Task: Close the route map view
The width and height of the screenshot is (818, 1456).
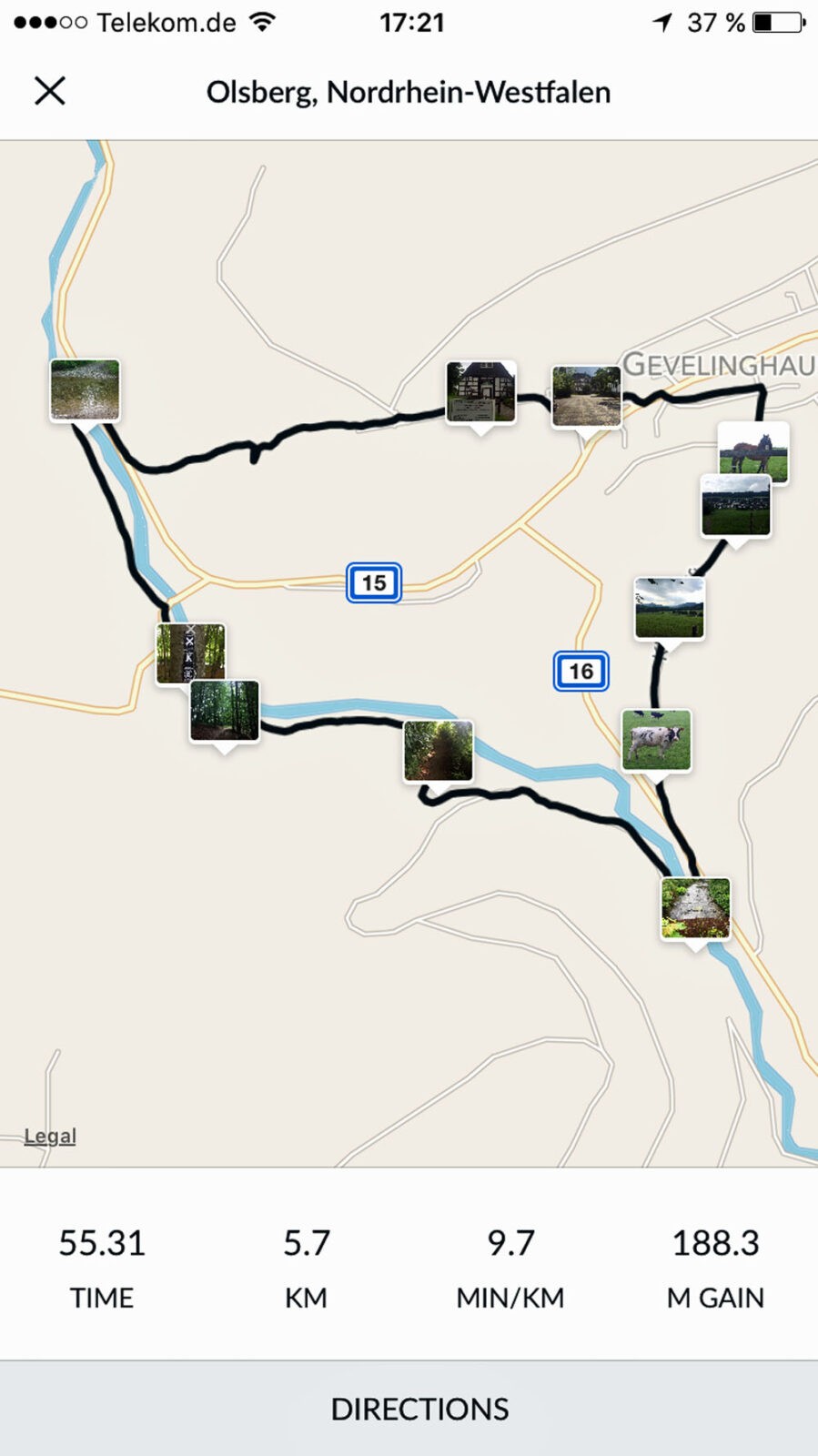Action: coord(50,91)
